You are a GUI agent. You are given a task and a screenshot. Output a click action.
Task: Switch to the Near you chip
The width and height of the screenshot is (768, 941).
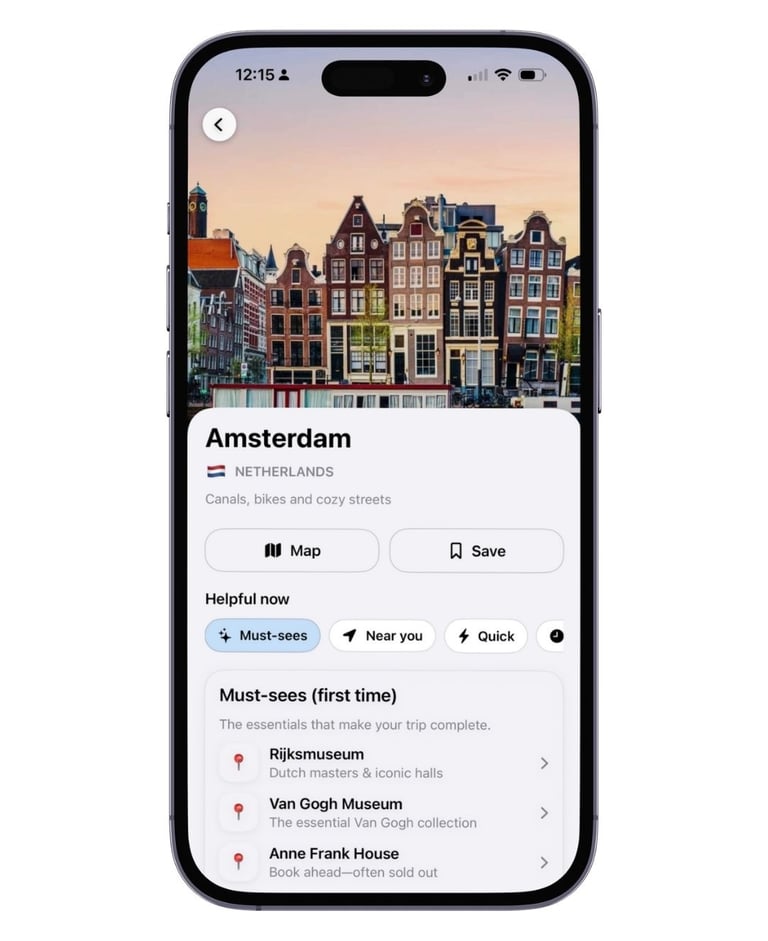pyautogui.click(x=382, y=636)
